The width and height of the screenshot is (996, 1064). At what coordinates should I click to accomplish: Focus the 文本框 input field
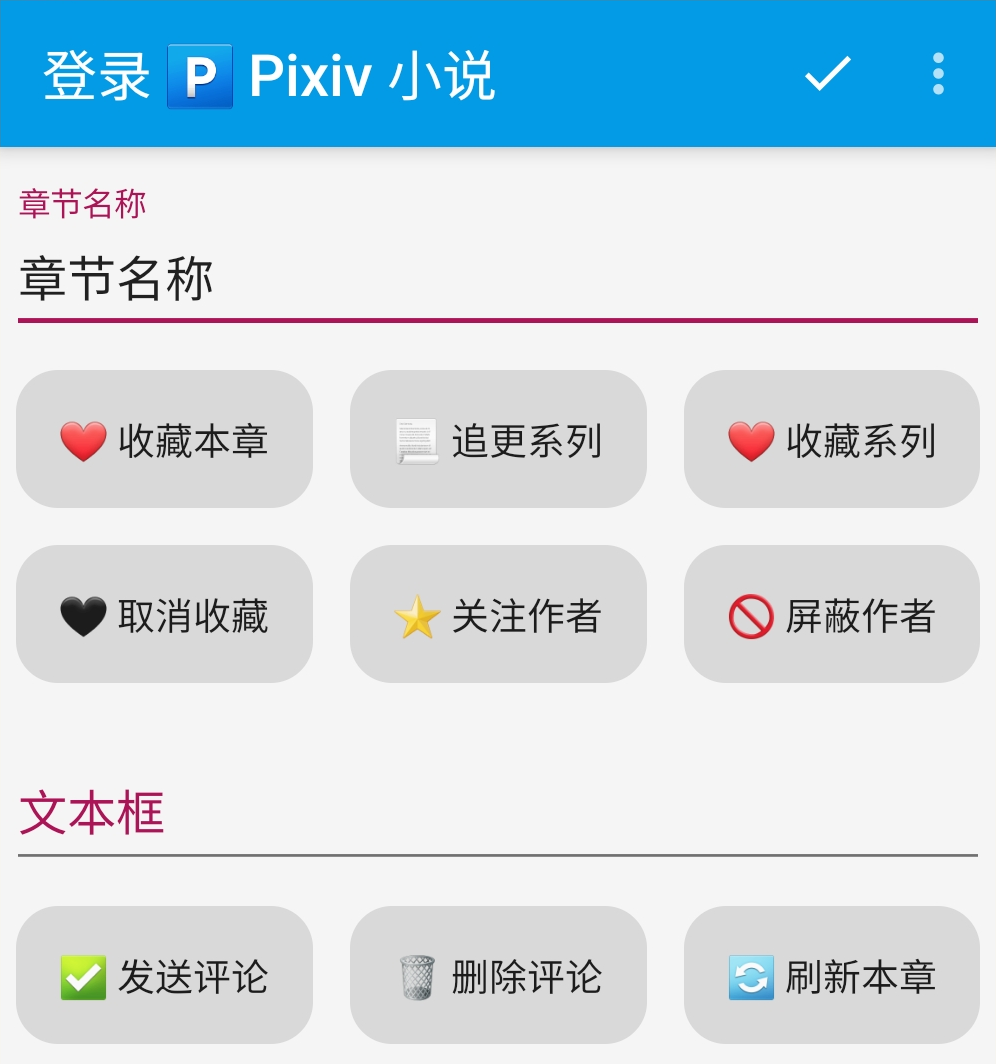point(497,814)
